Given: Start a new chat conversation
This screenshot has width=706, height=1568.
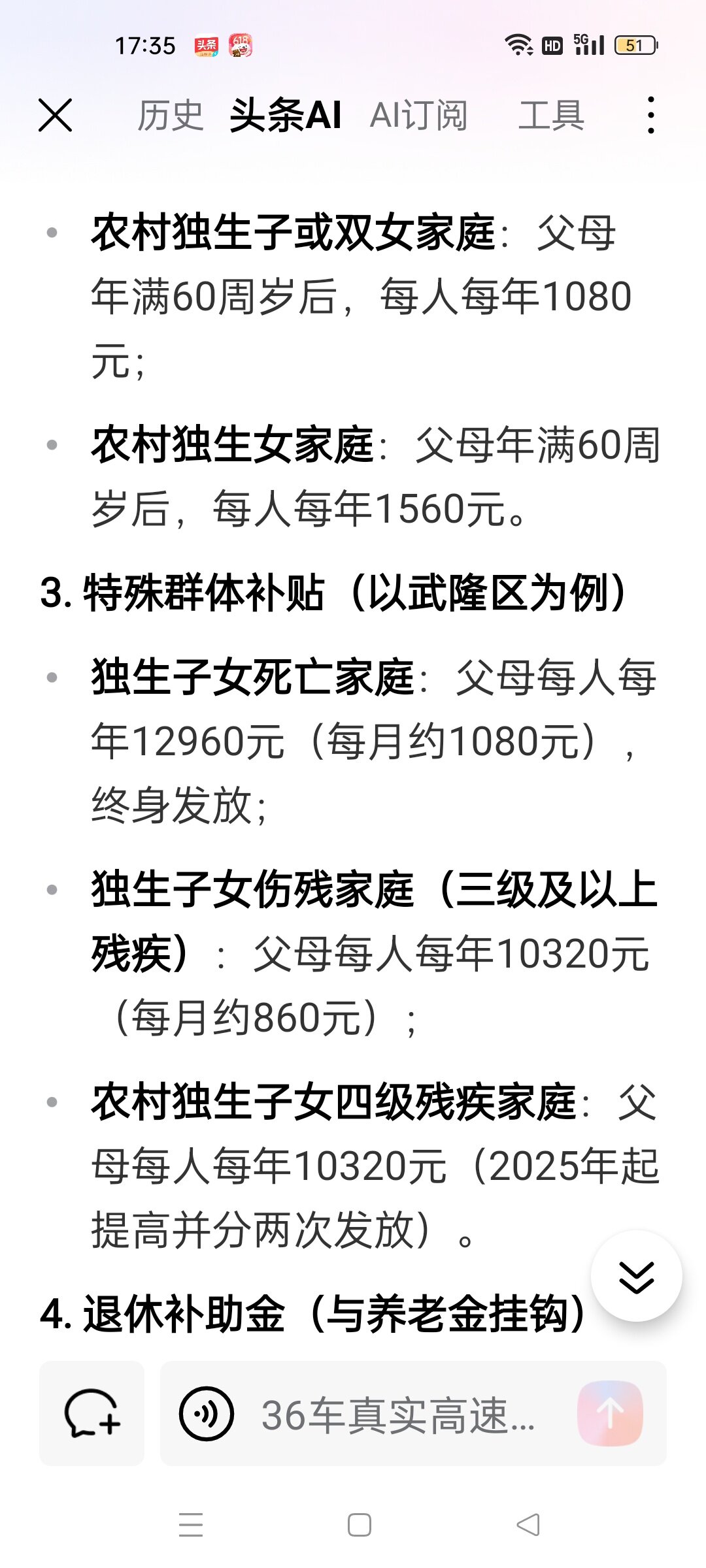Looking at the screenshot, I should click(92, 1413).
